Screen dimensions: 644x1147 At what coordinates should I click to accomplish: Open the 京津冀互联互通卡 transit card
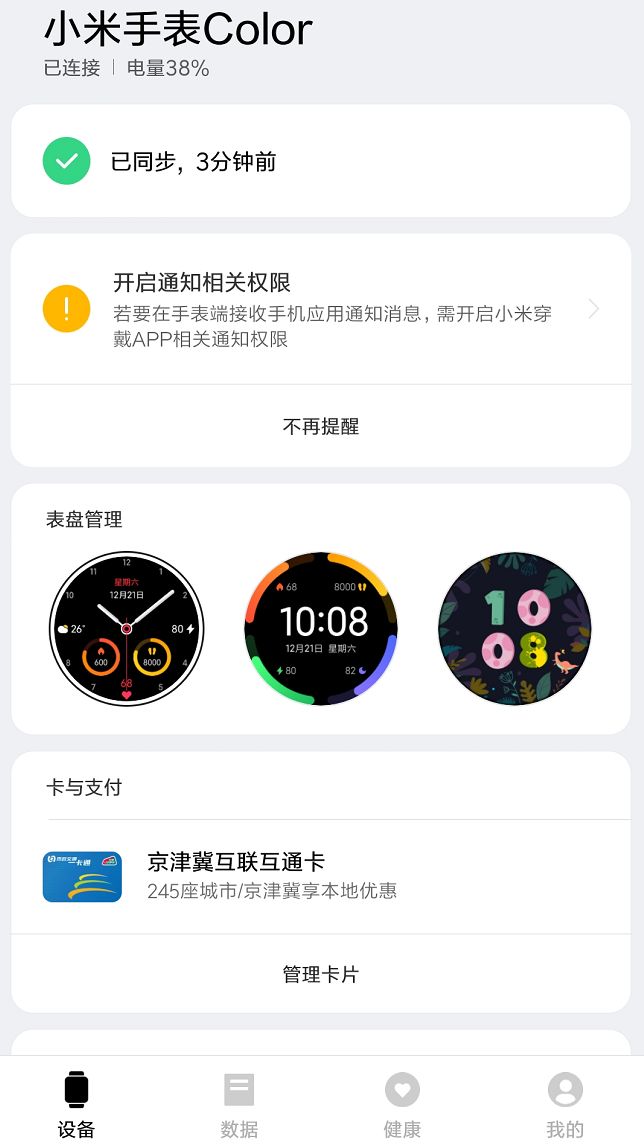(x=320, y=876)
